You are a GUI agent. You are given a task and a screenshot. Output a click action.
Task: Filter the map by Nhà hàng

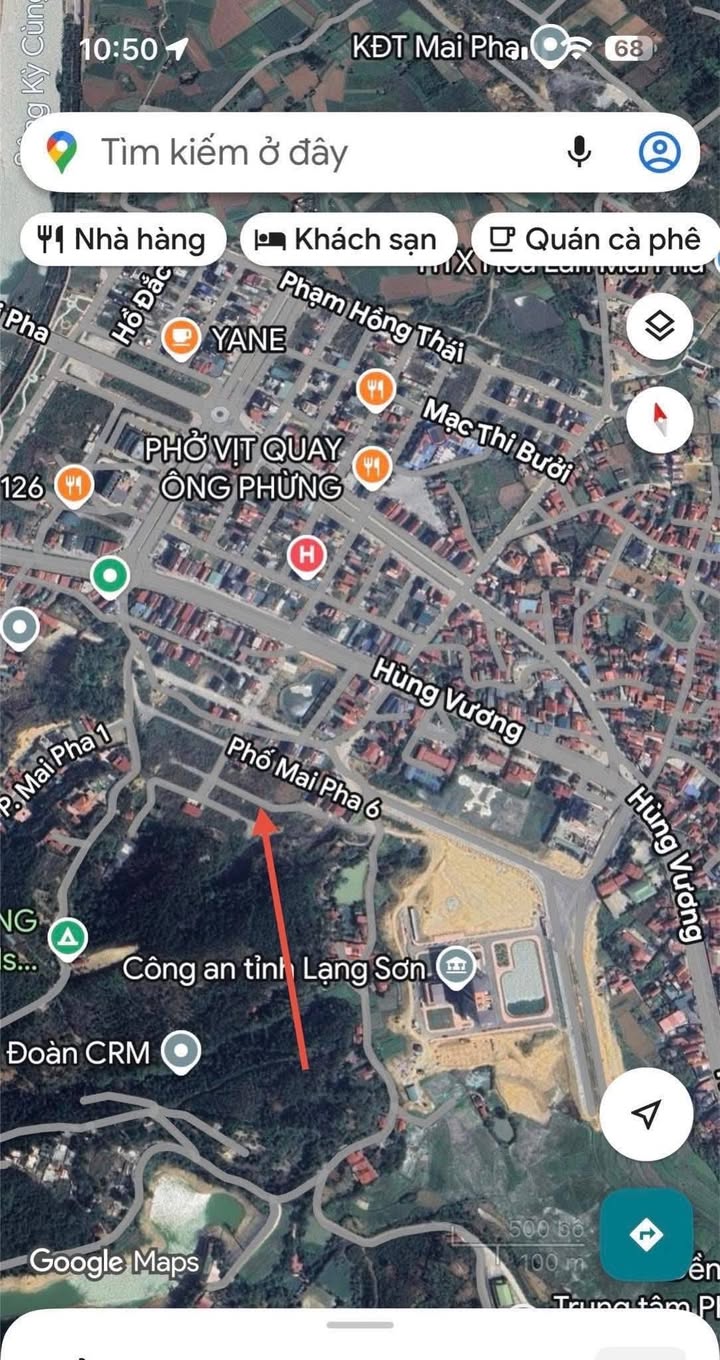[122, 240]
